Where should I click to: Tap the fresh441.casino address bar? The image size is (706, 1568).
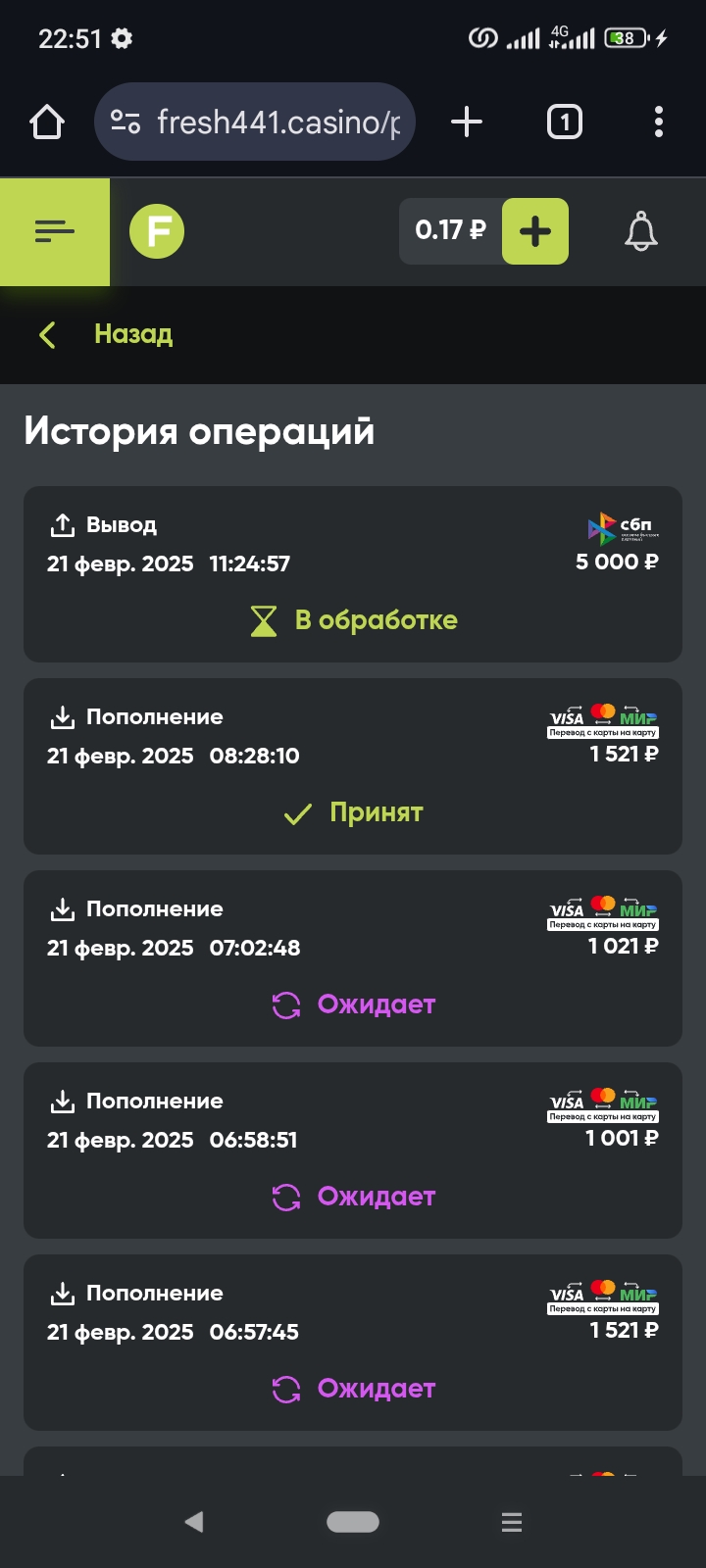255,122
